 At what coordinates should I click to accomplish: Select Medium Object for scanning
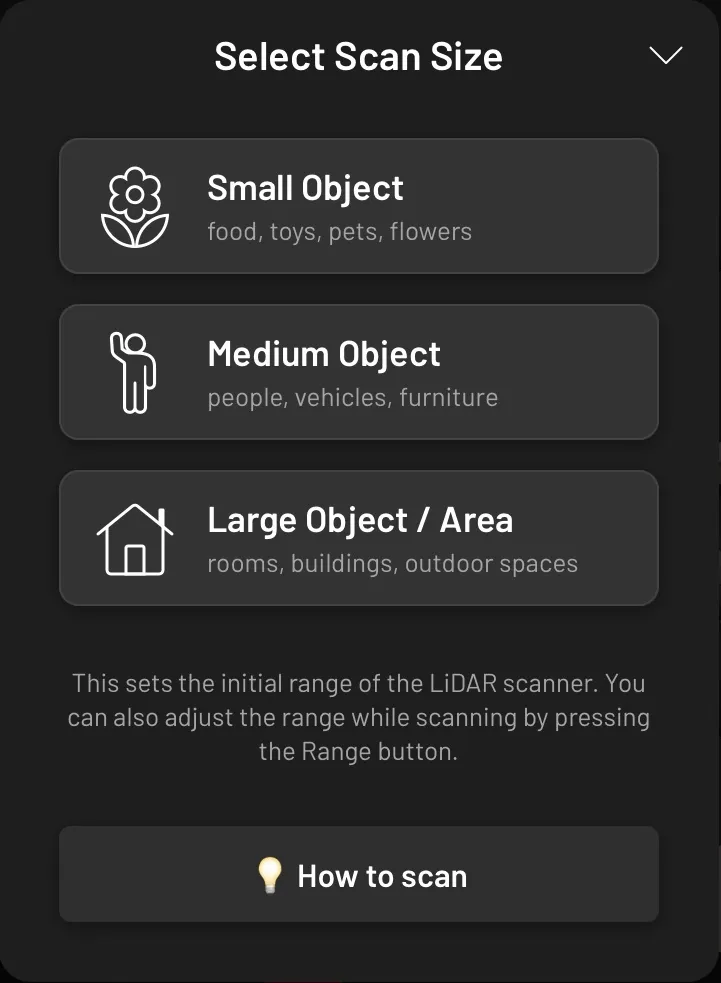point(359,372)
